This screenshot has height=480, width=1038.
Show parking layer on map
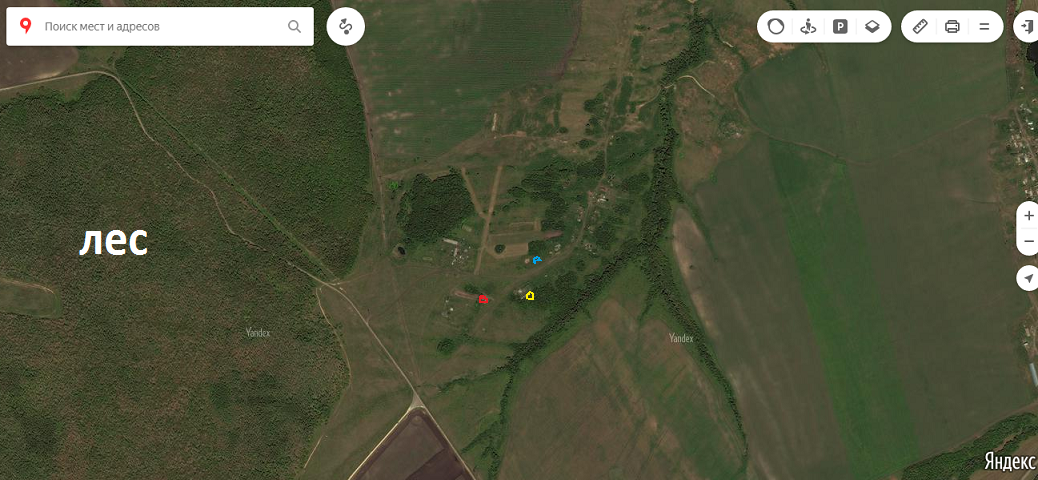(x=840, y=27)
